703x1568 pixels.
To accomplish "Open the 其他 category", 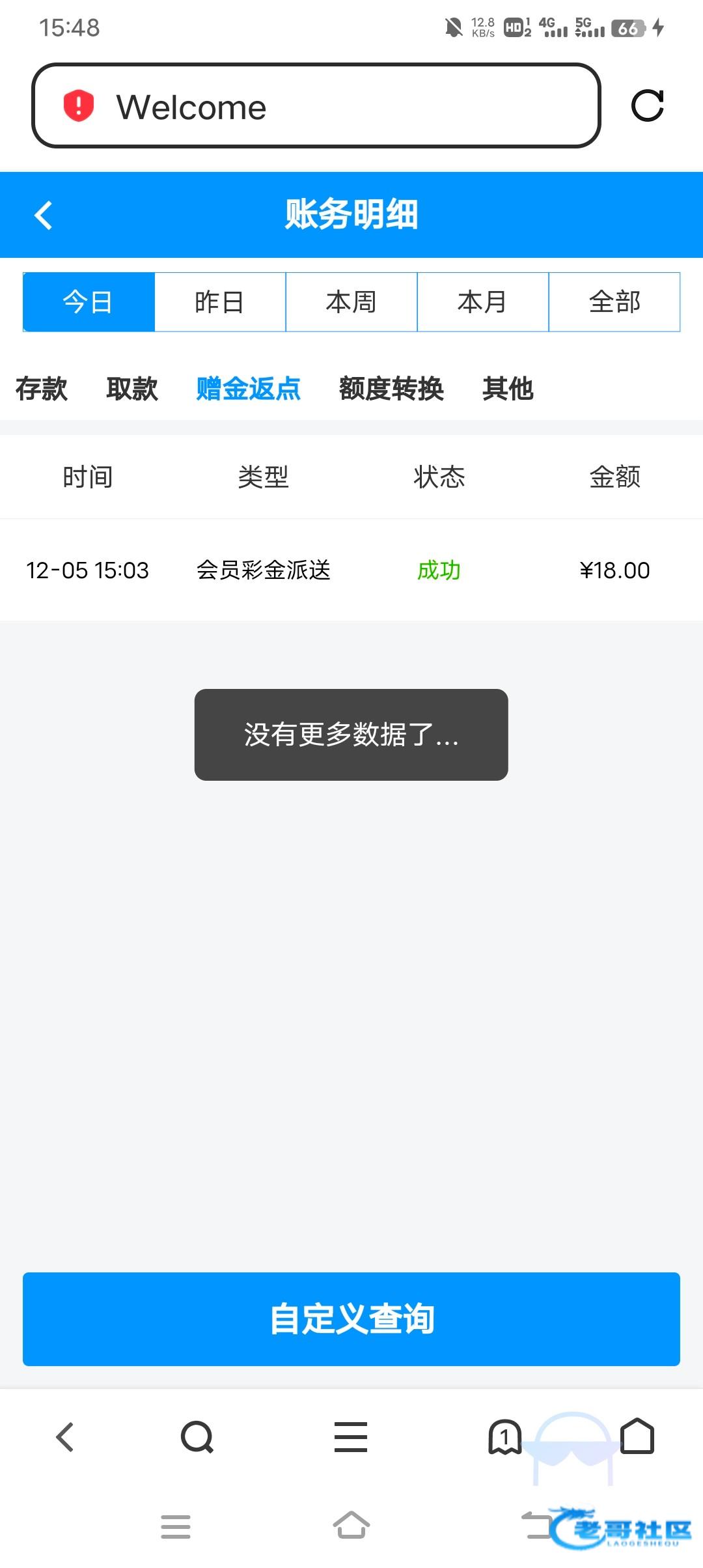I will (508, 389).
